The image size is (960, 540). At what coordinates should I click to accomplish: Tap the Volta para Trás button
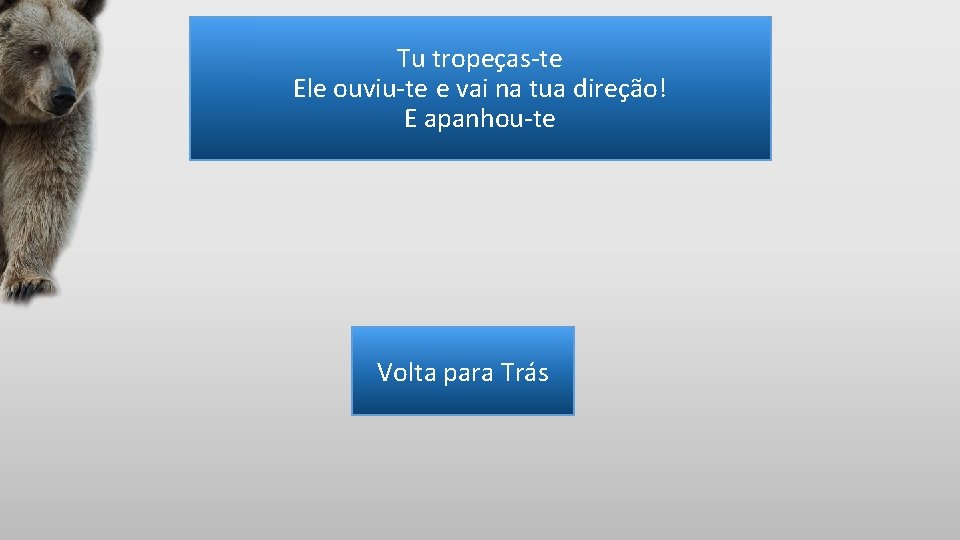(x=463, y=371)
